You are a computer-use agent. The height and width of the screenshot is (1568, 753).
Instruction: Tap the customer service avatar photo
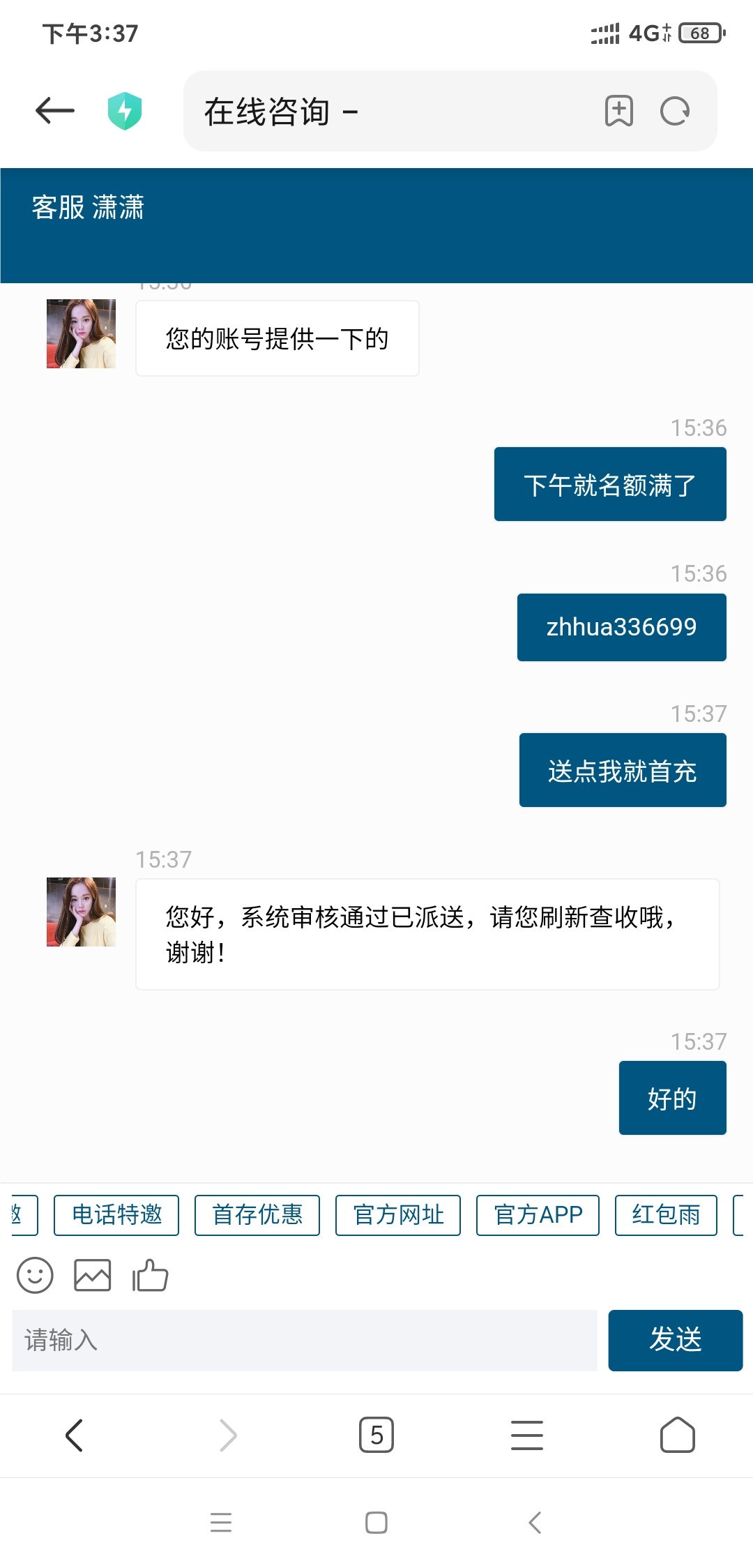pyautogui.click(x=80, y=912)
